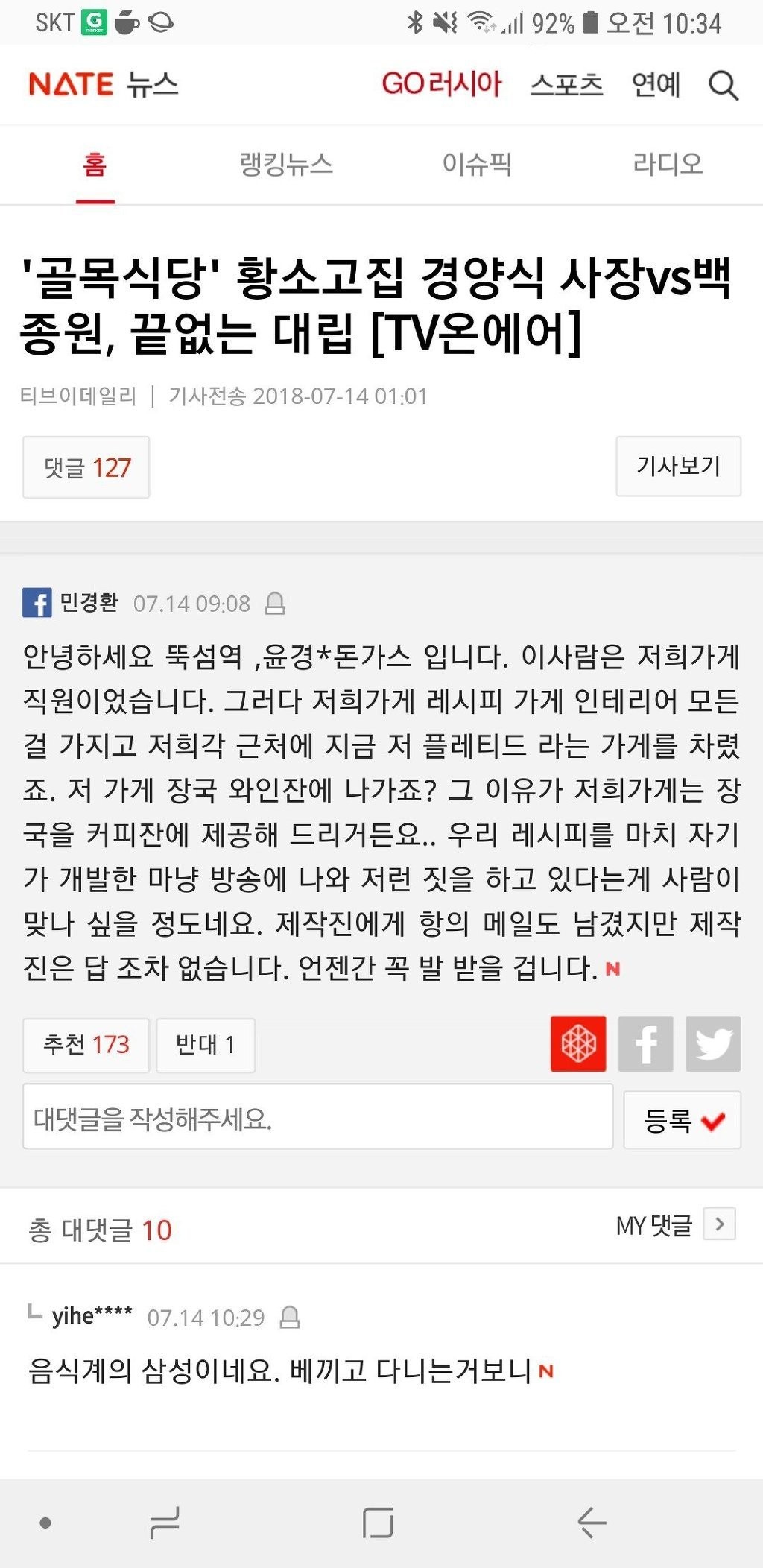Tap the 기사보기 button

coord(678,467)
